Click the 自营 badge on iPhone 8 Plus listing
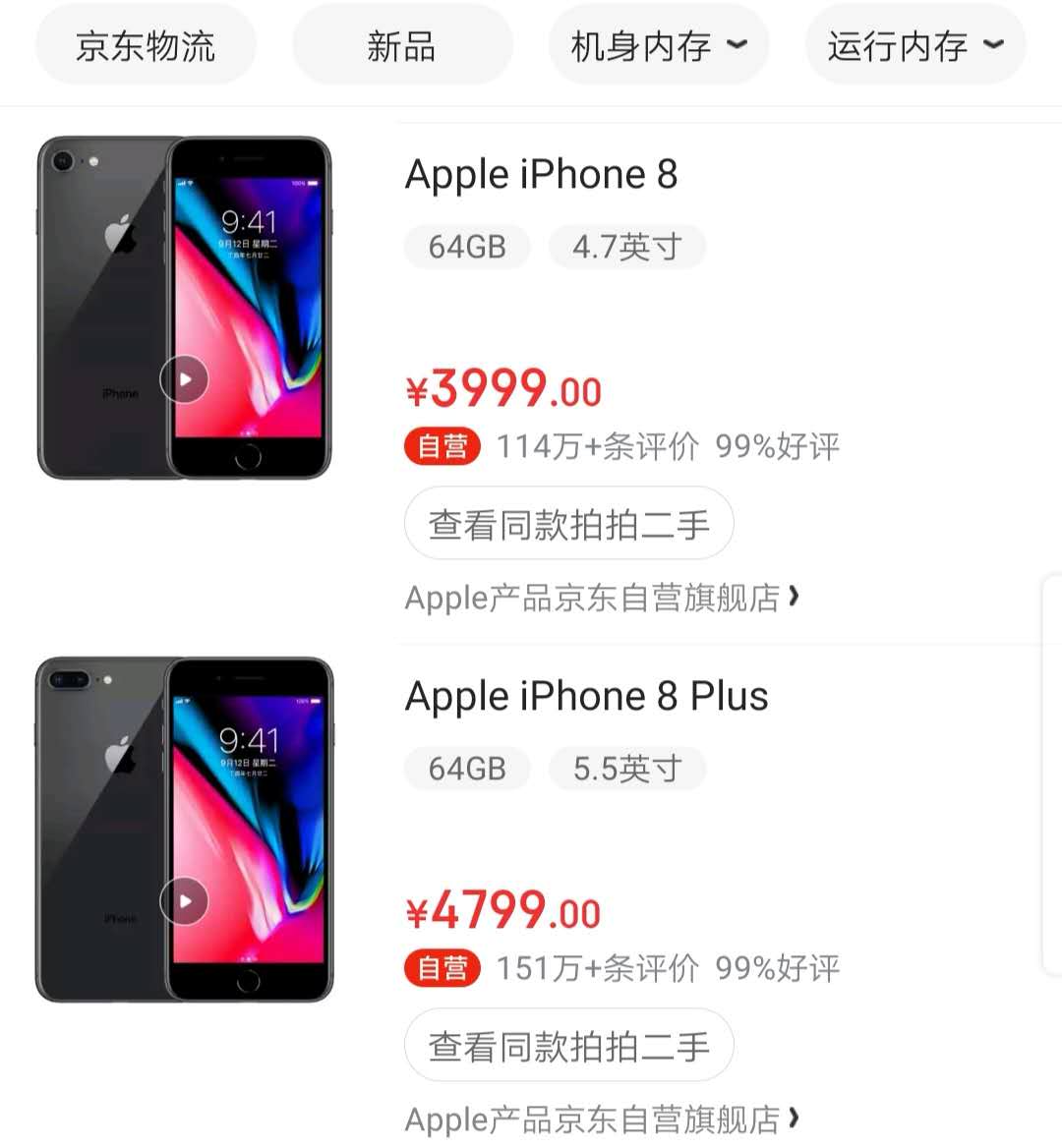Viewport: 1062px width, 1148px height. click(x=442, y=967)
